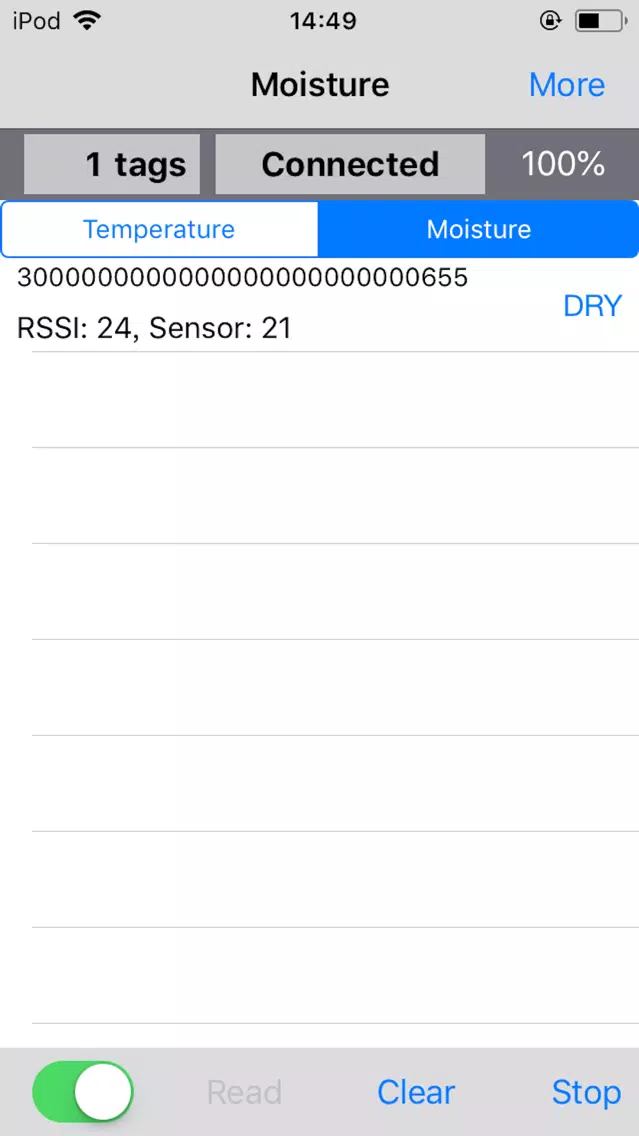Clear the tag list

click(x=416, y=1092)
